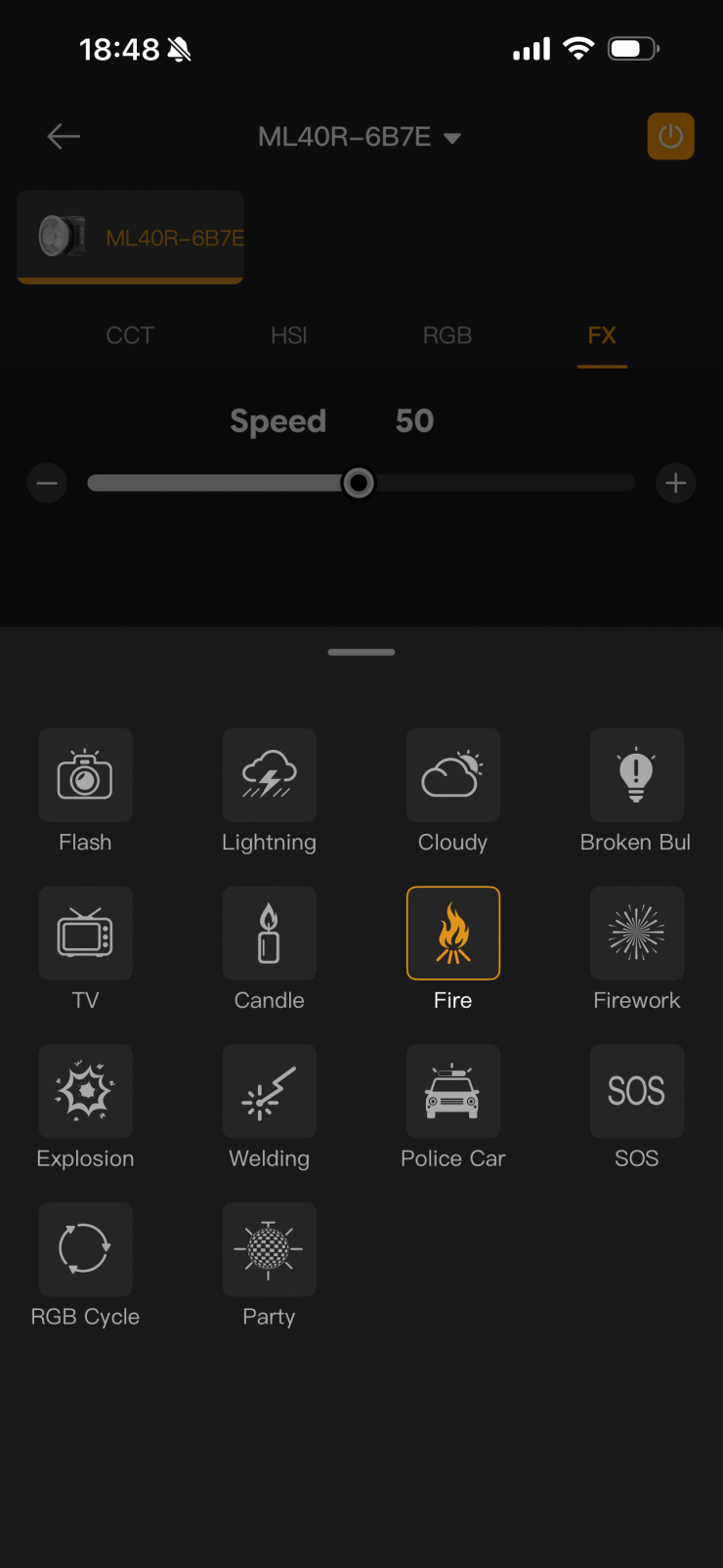Viewport: 723px width, 1568px height.
Task: Decrease speed with the minus button
Action: 47,483
